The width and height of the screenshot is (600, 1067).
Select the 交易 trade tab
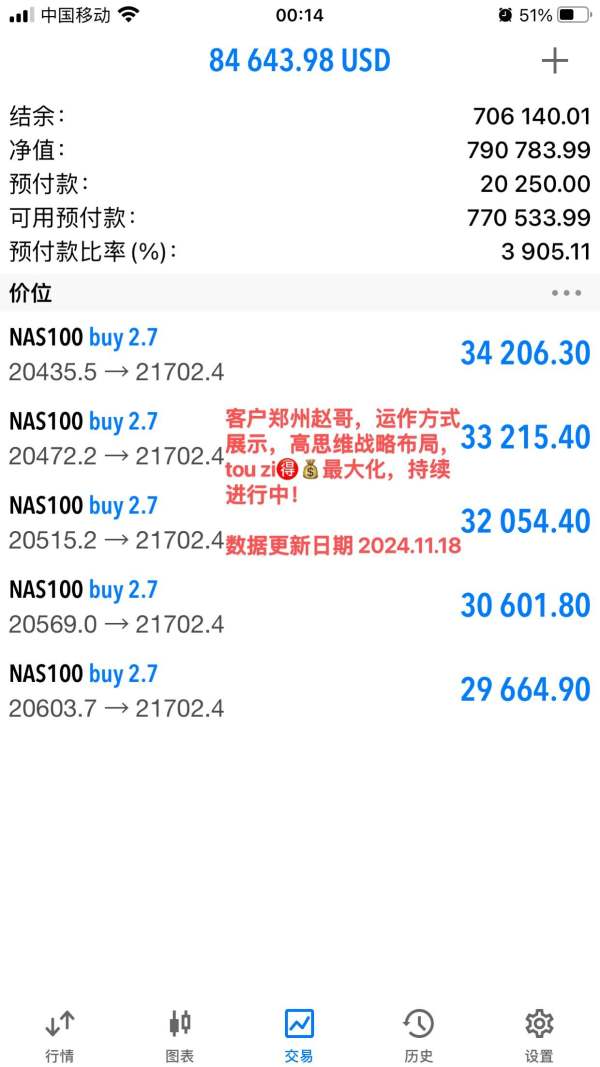point(299,1036)
